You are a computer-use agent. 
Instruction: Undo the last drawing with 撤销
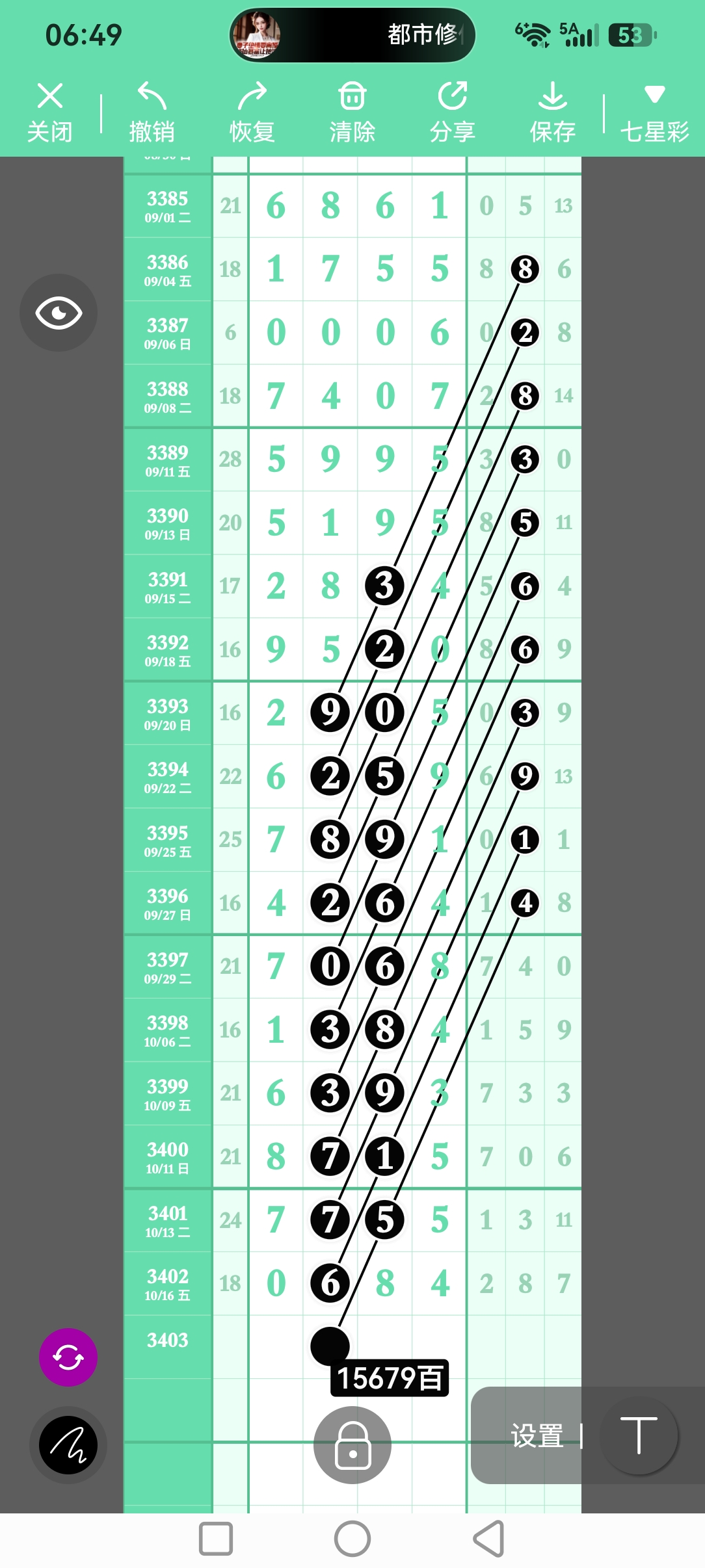point(152,112)
